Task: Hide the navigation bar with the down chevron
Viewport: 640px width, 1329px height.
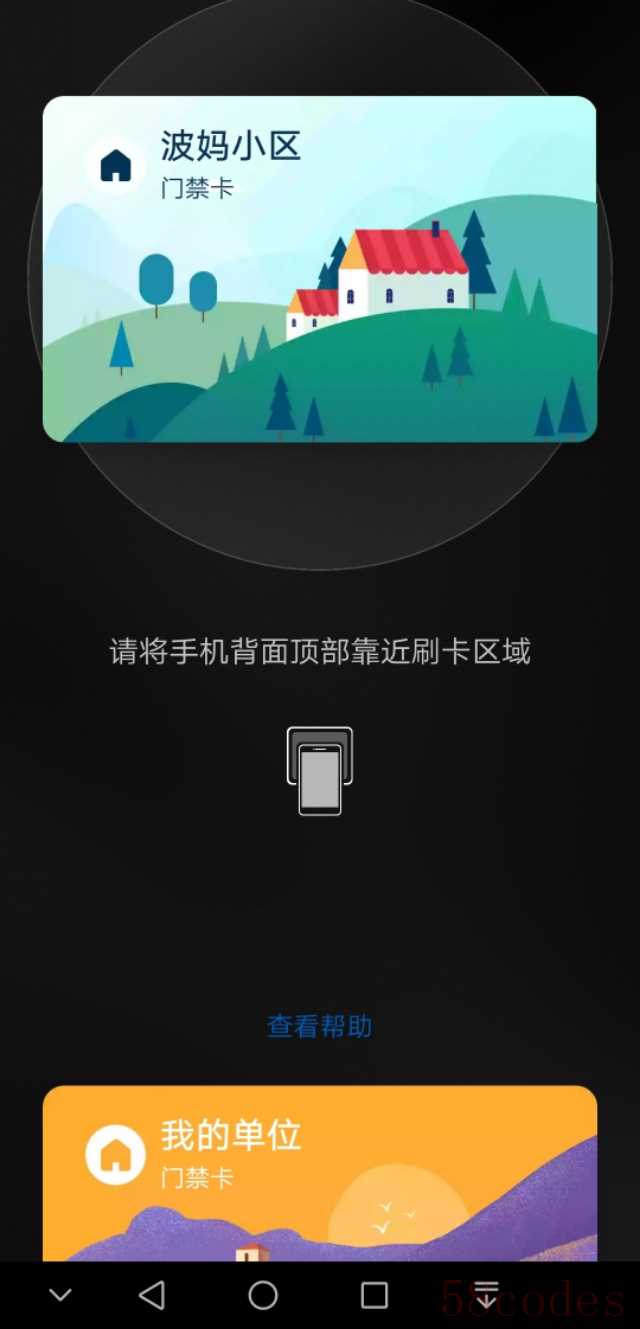Action: click(x=60, y=1295)
